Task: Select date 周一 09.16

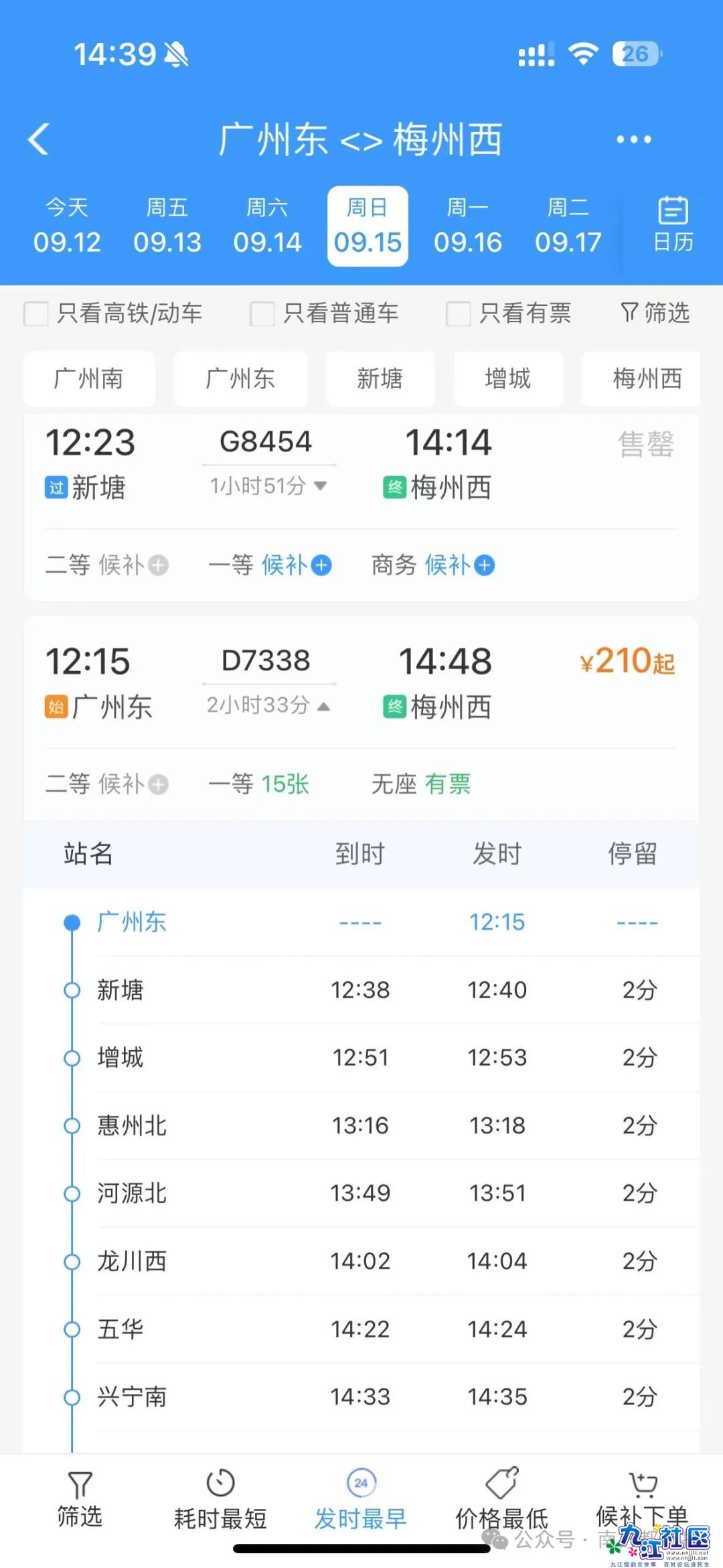Action: pyautogui.click(x=467, y=226)
